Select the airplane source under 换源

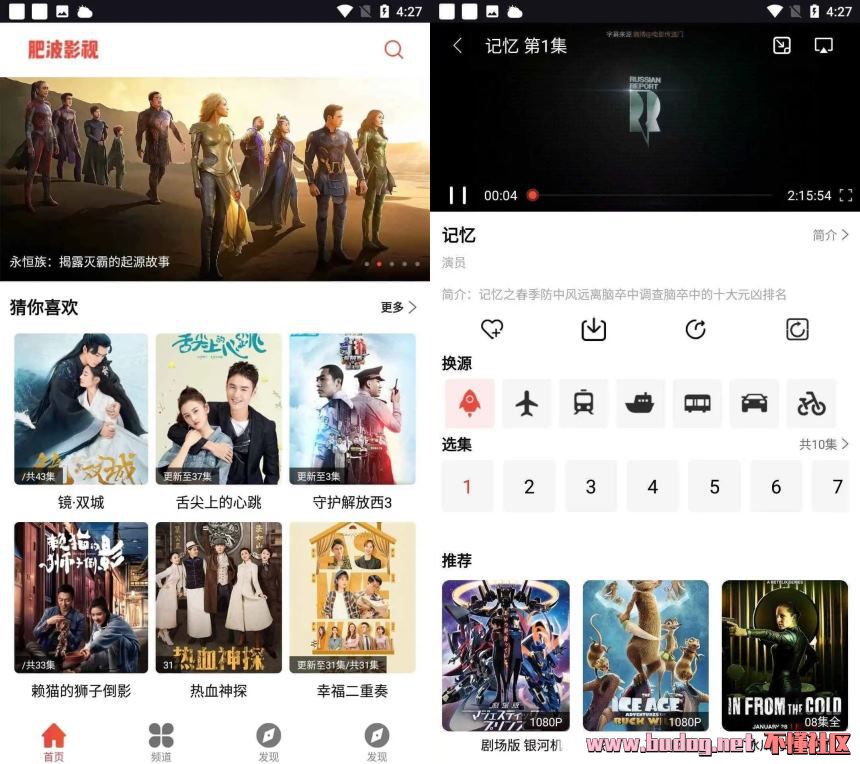click(x=527, y=403)
